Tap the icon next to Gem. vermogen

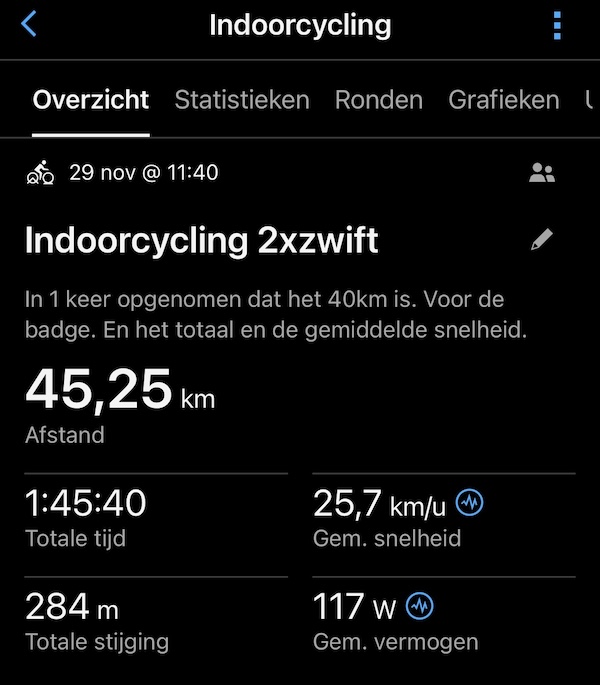[x=421, y=606]
